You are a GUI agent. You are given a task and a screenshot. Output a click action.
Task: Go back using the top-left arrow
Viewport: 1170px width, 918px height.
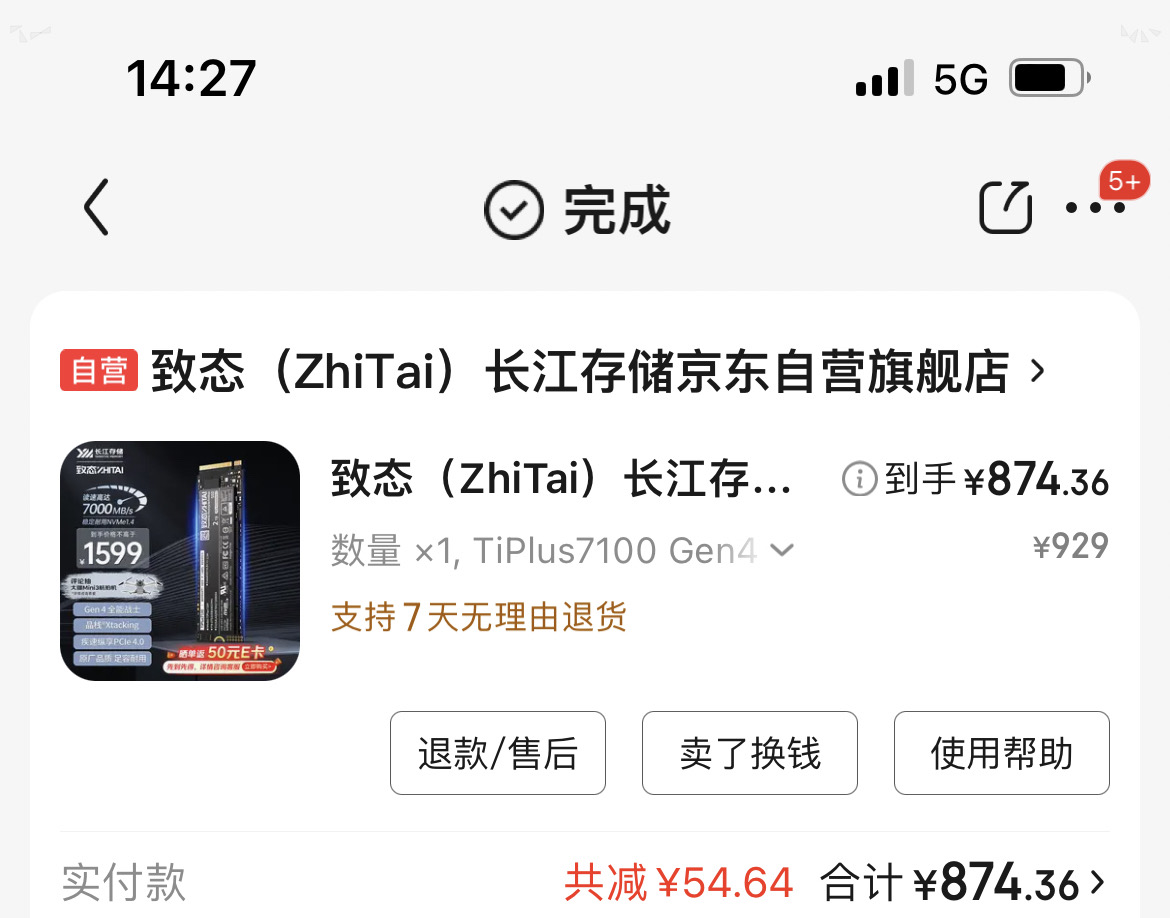click(96, 208)
